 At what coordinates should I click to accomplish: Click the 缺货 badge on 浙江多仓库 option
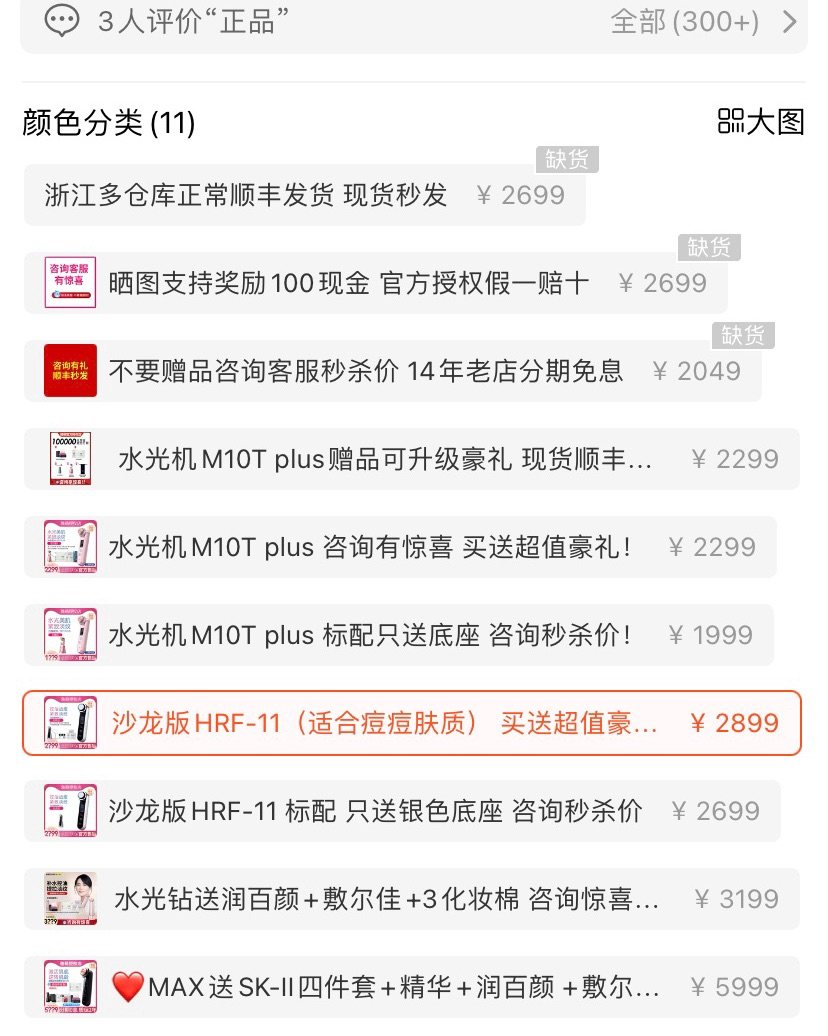pyautogui.click(x=567, y=159)
